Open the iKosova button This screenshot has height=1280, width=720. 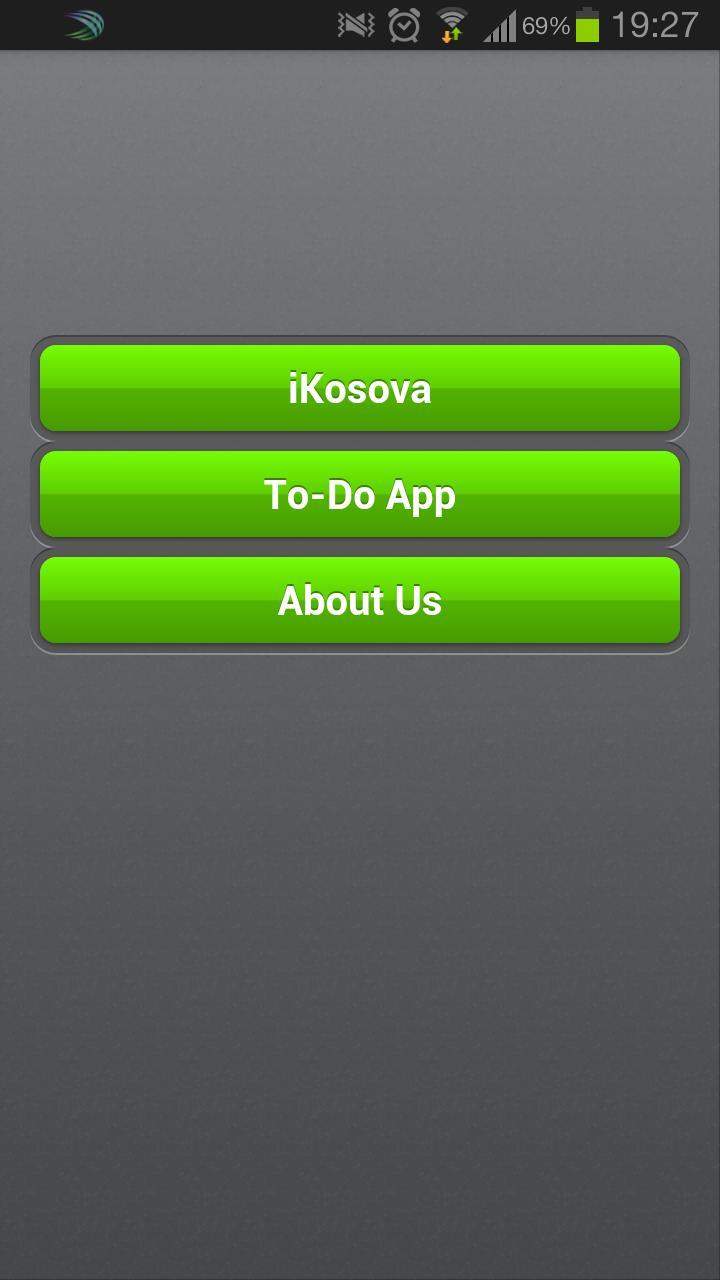click(360, 389)
